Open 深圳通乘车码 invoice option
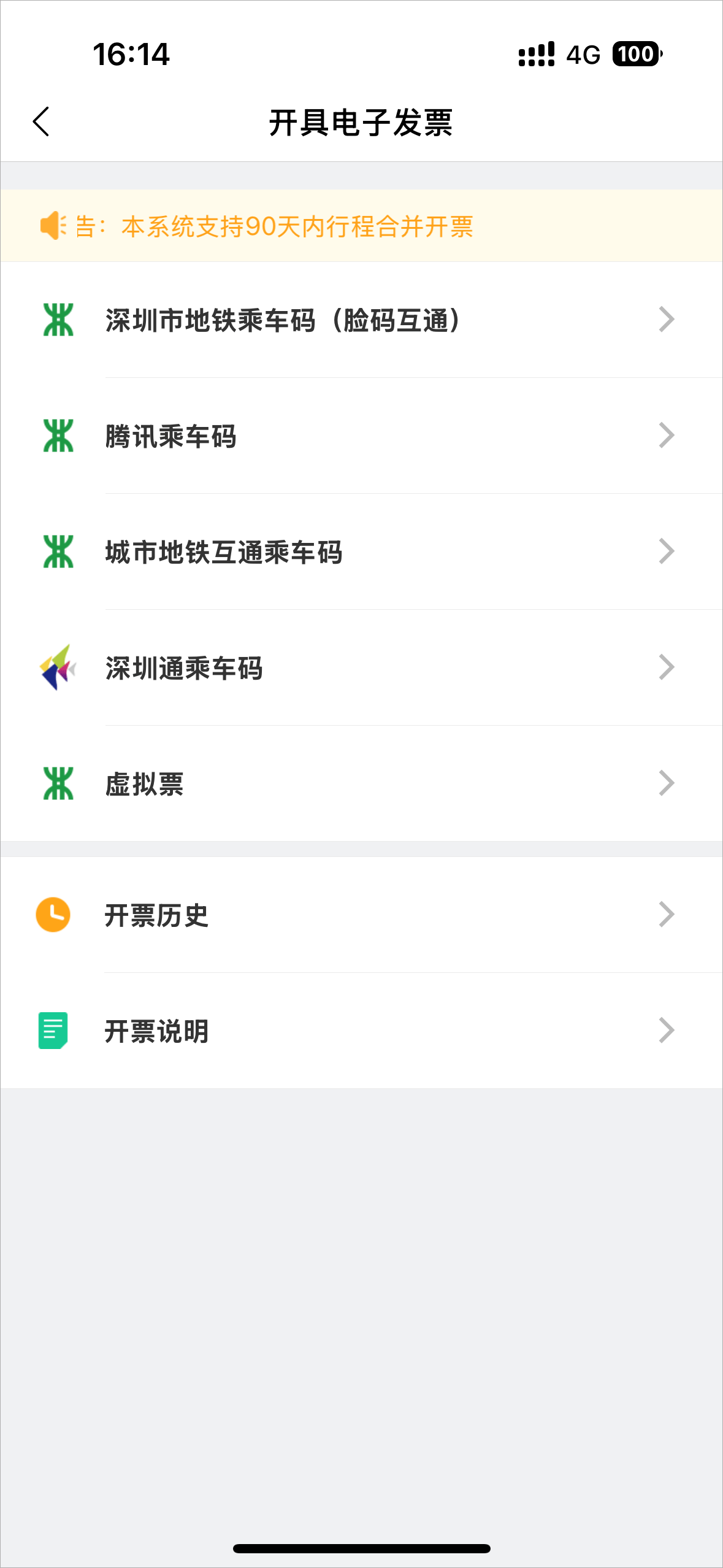The width and height of the screenshot is (723, 1568). click(x=361, y=667)
